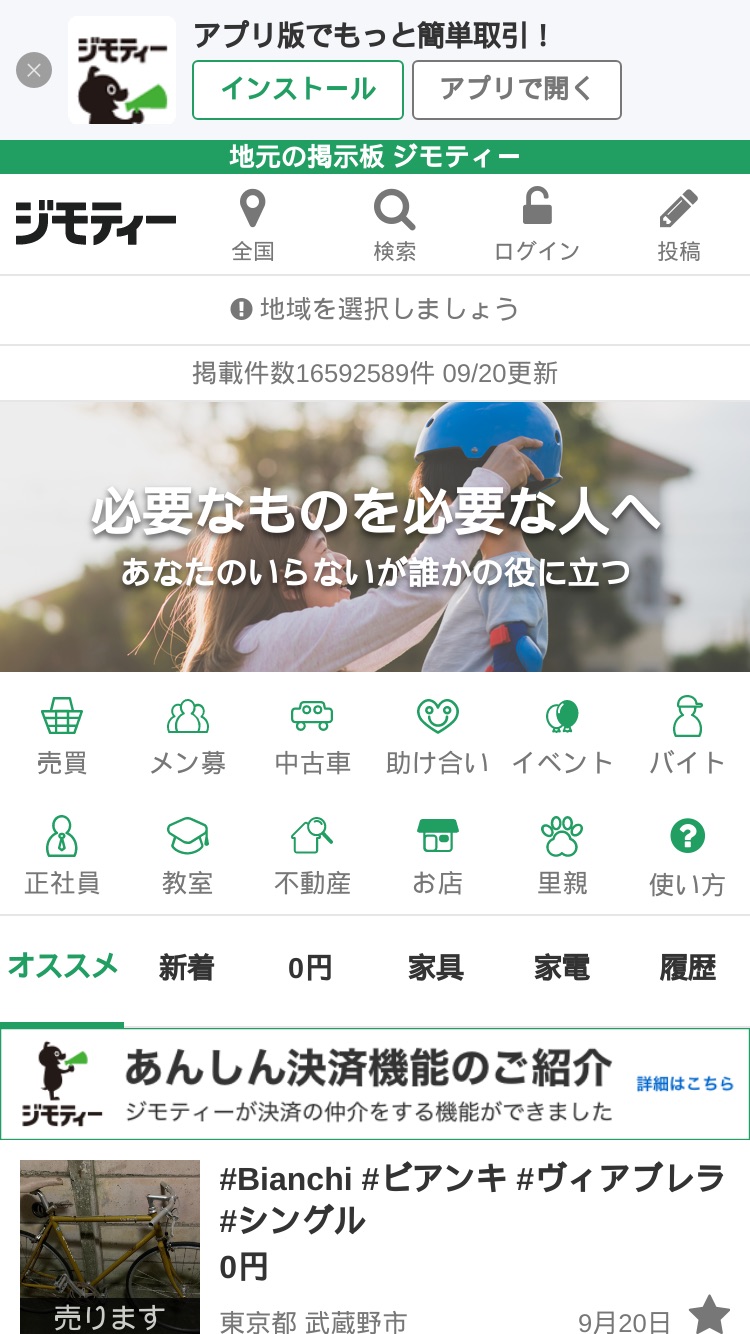The image size is (750, 1334).
Task: Browse the 中古車 category
Action: [x=312, y=737]
